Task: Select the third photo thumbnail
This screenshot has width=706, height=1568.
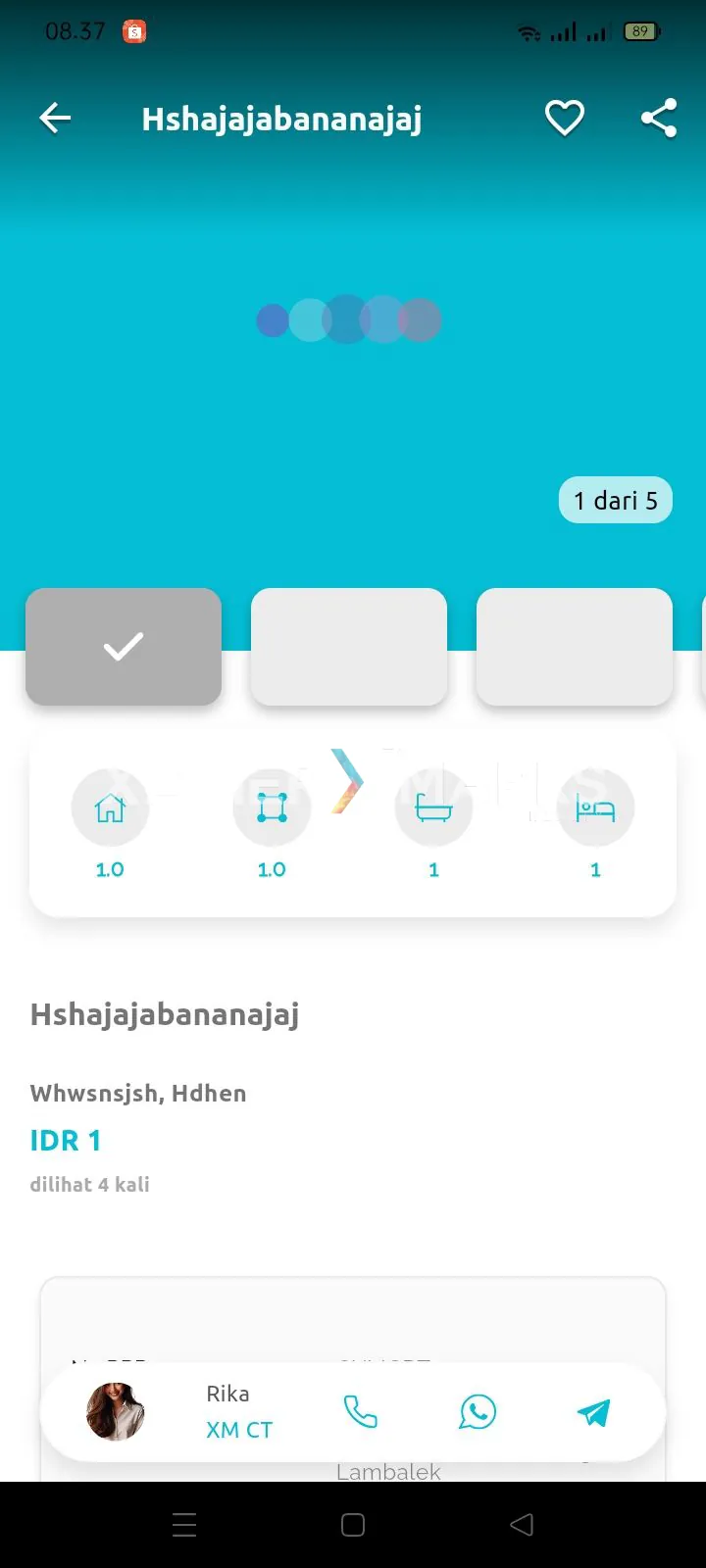Action: 575,647
